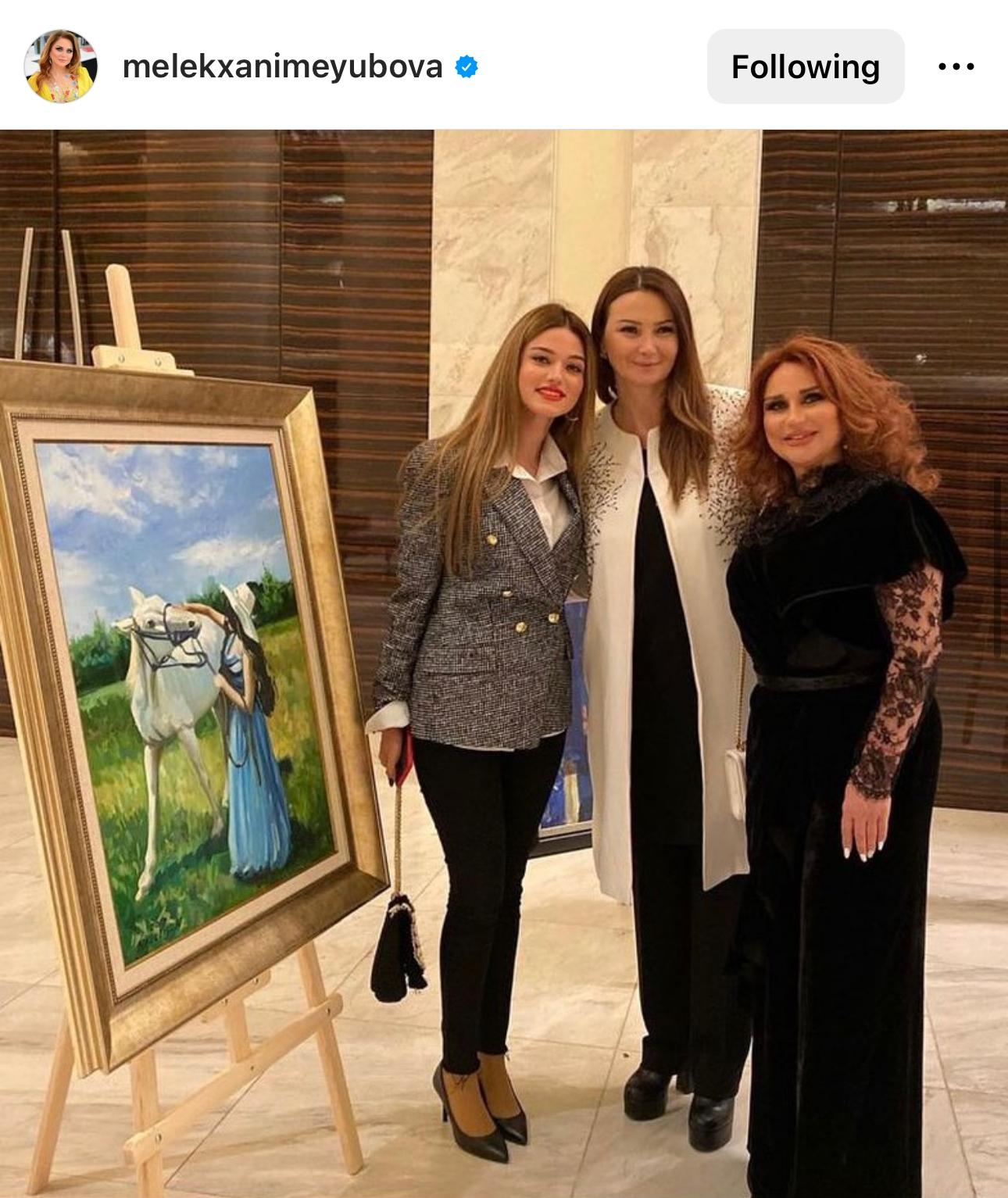Image resolution: width=1008 pixels, height=1198 pixels.
Task: Tap the Following button
Action: click(805, 66)
